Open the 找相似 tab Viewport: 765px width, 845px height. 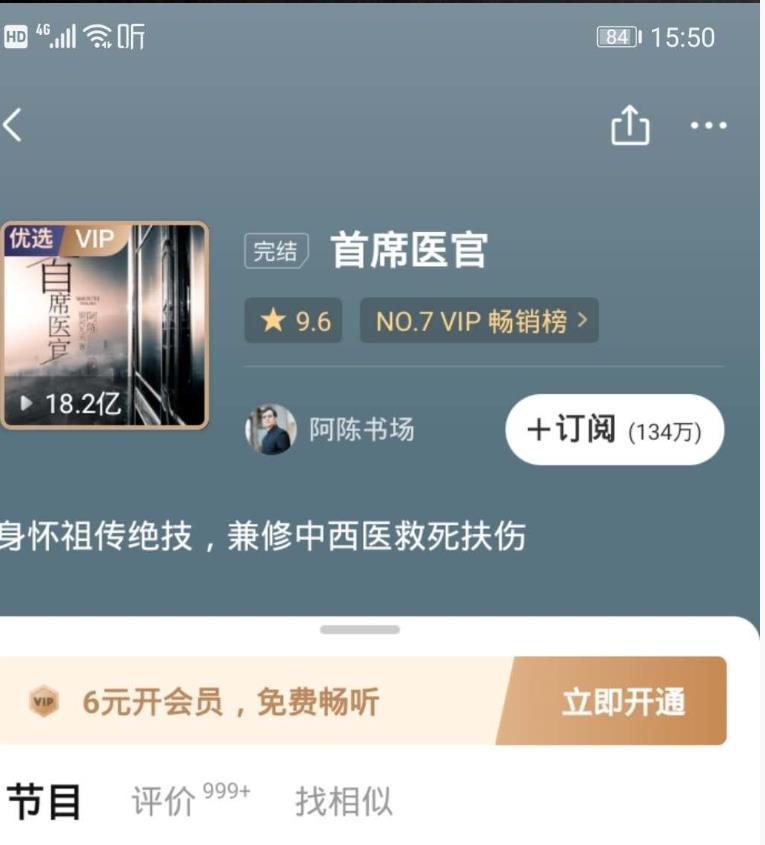(344, 802)
